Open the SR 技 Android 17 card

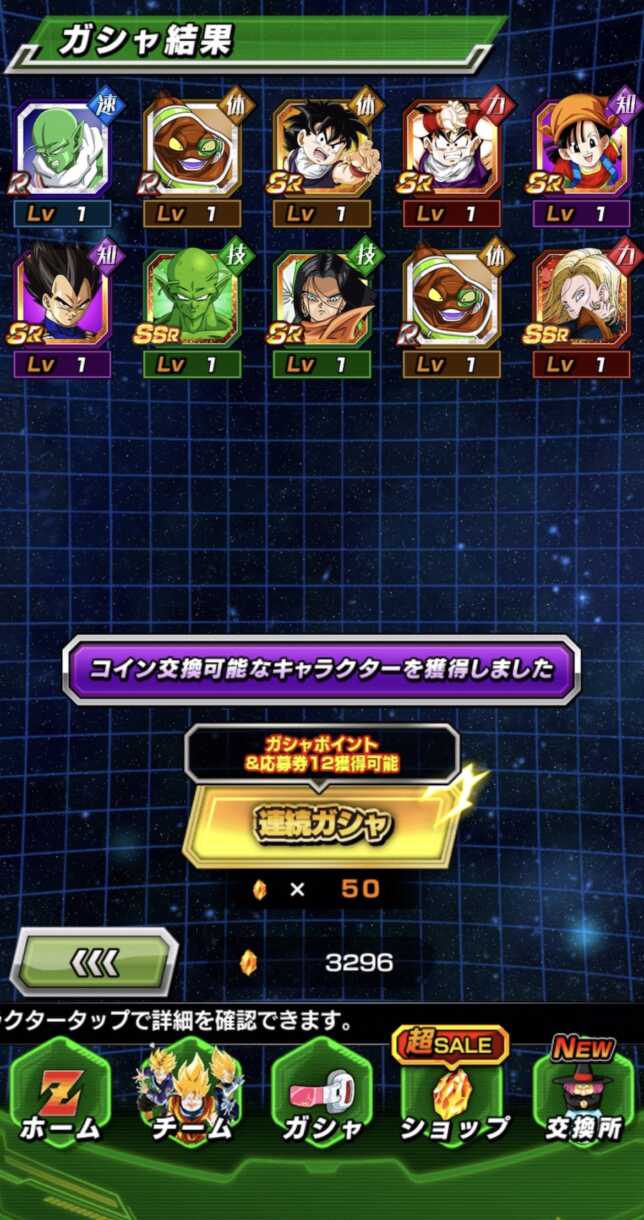[x=321, y=298]
